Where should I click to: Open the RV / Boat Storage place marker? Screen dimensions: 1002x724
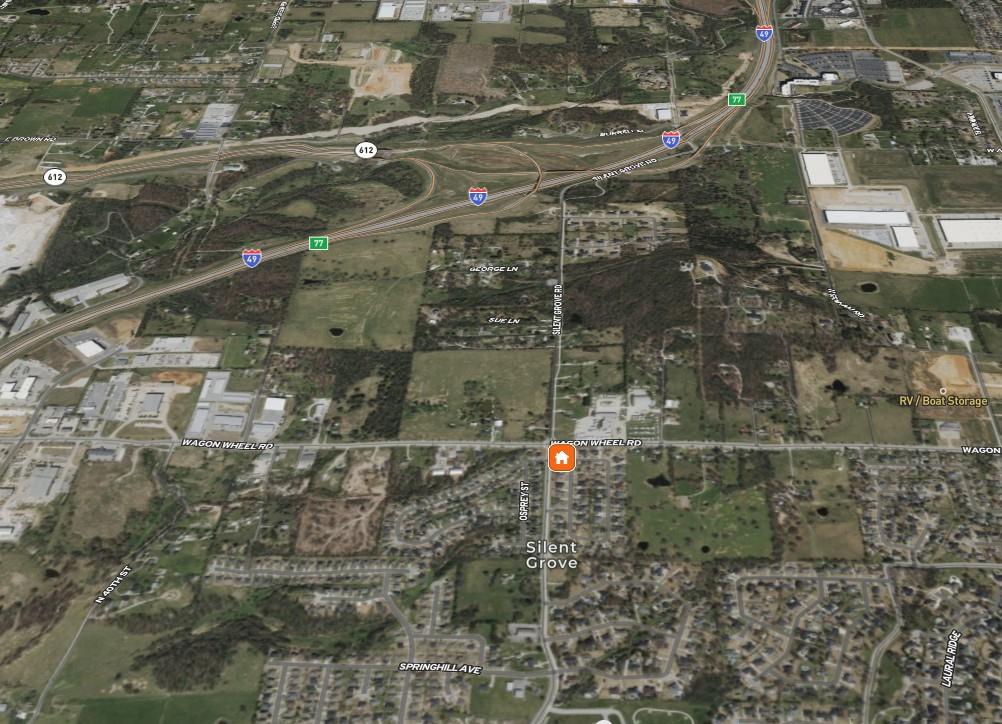pos(943,391)
